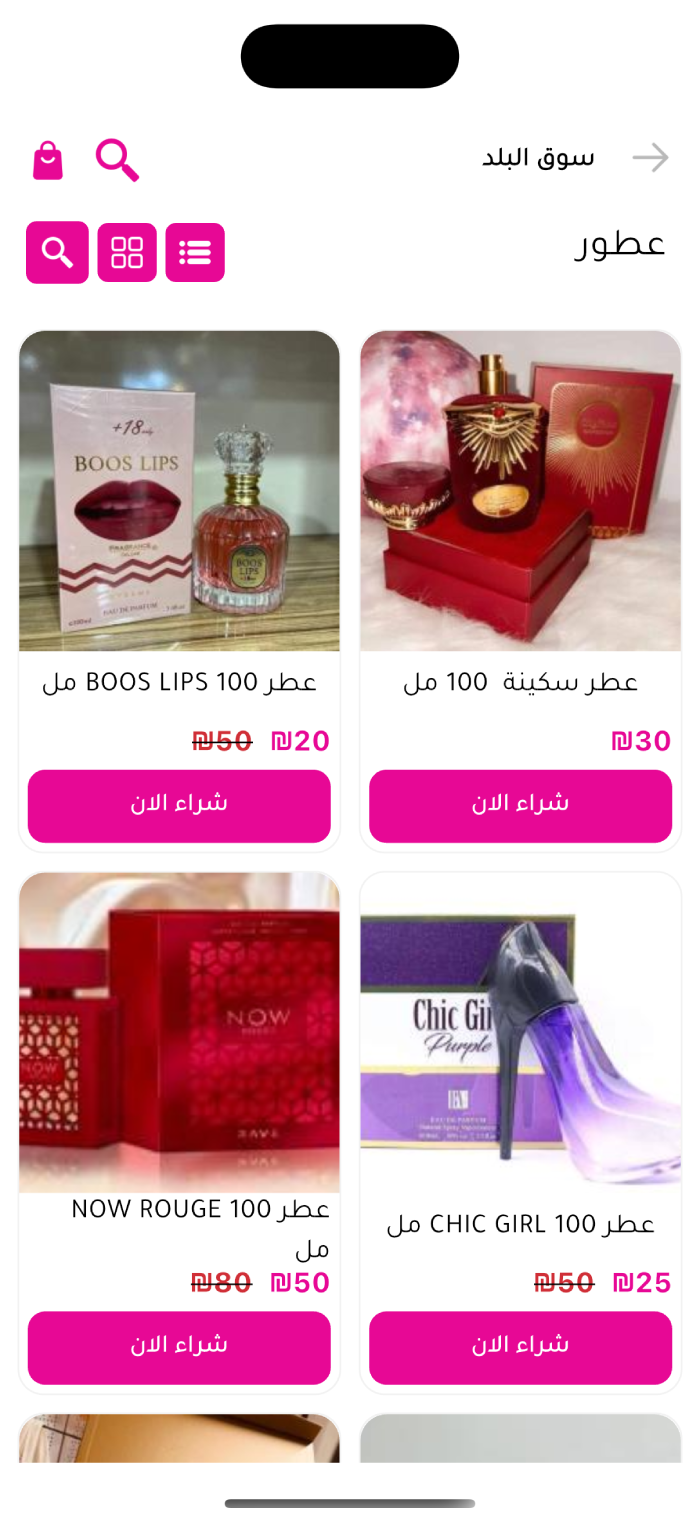Open the search in the top bar
The image size is (700, 1522).
(117, 160)
